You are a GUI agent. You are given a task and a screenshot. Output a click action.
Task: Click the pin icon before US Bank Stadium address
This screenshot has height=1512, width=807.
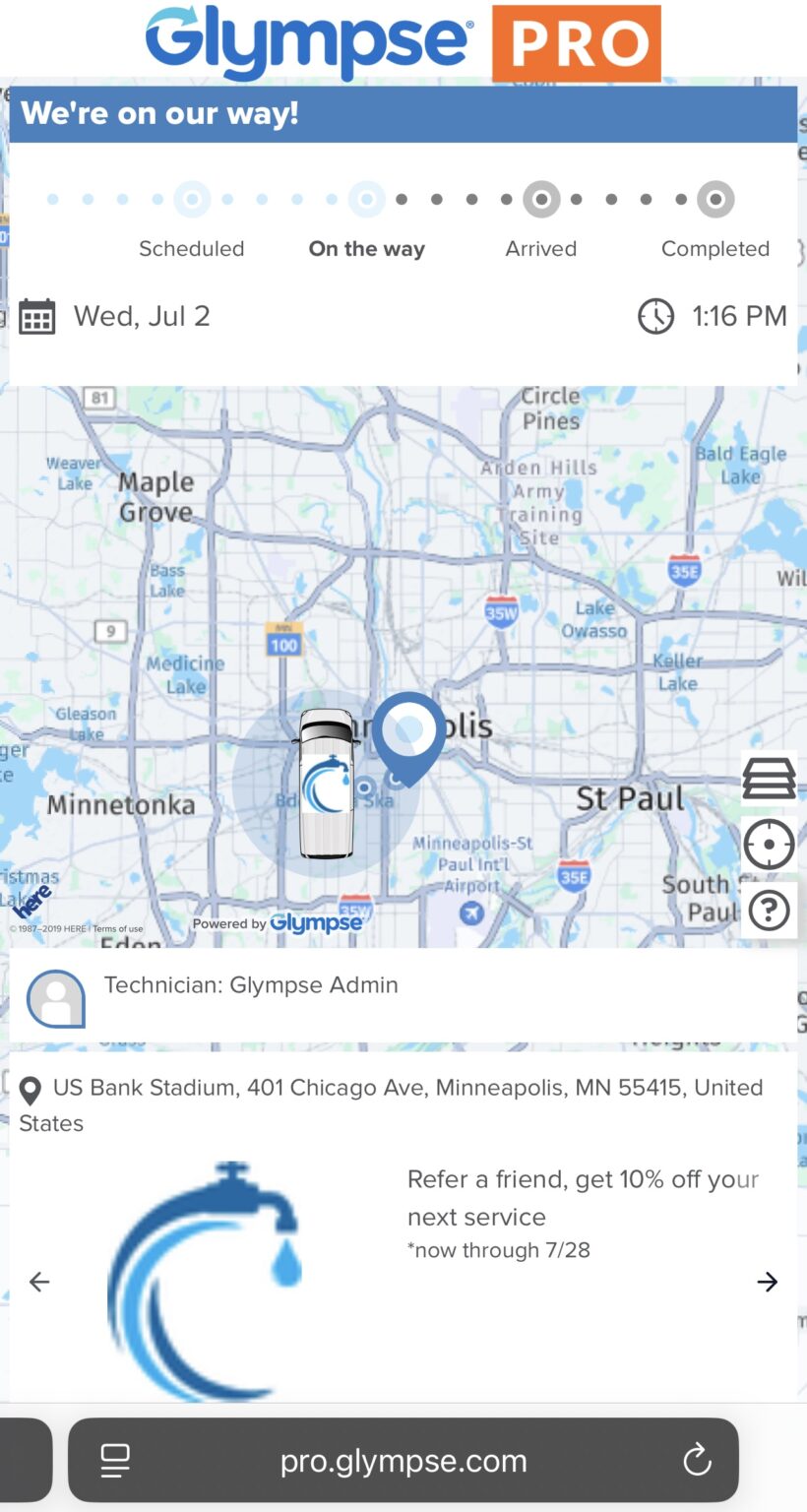pos(30,1090)
